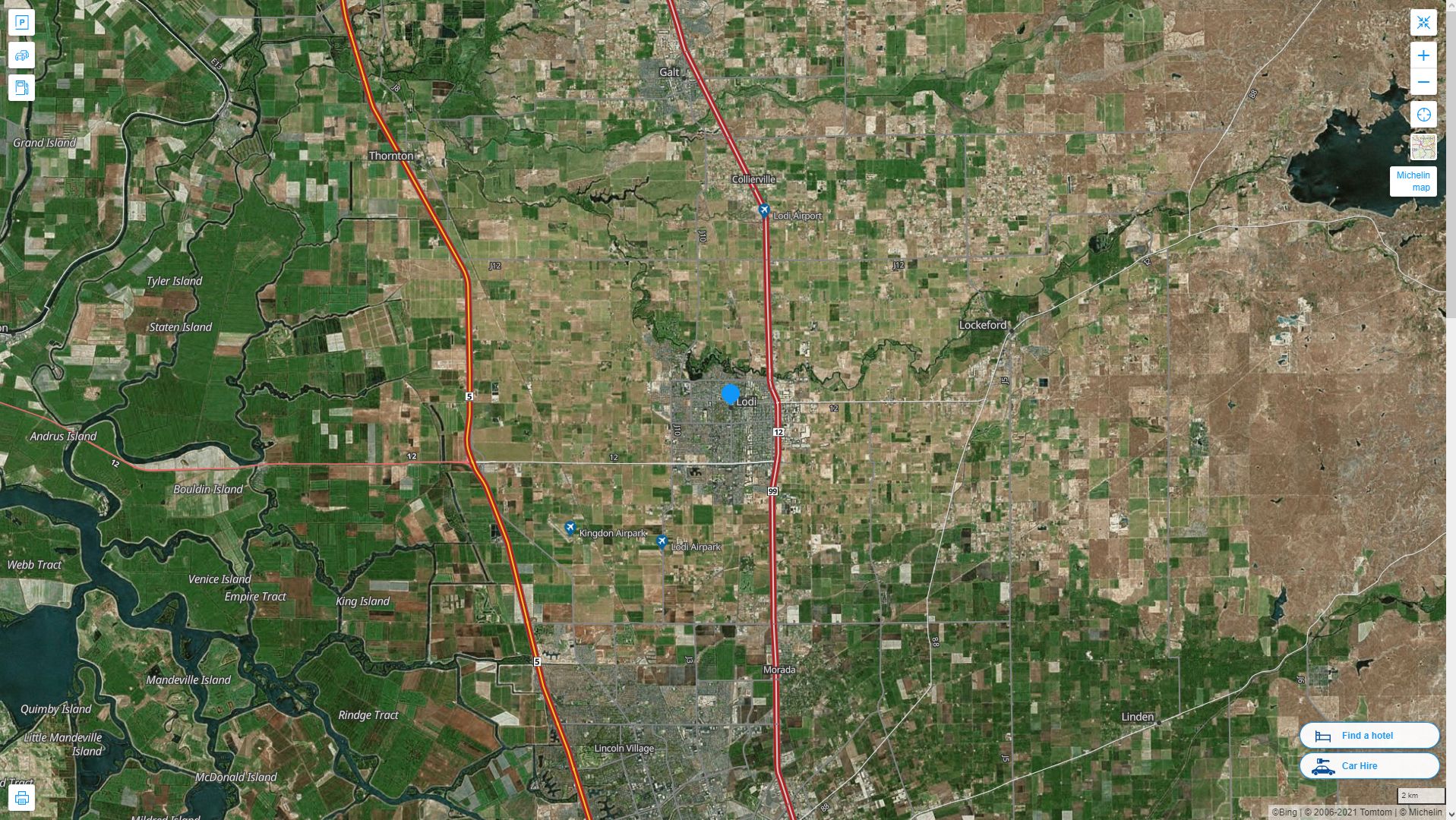
Task: Open the map type thumbnail
Action: [1423, 147]
